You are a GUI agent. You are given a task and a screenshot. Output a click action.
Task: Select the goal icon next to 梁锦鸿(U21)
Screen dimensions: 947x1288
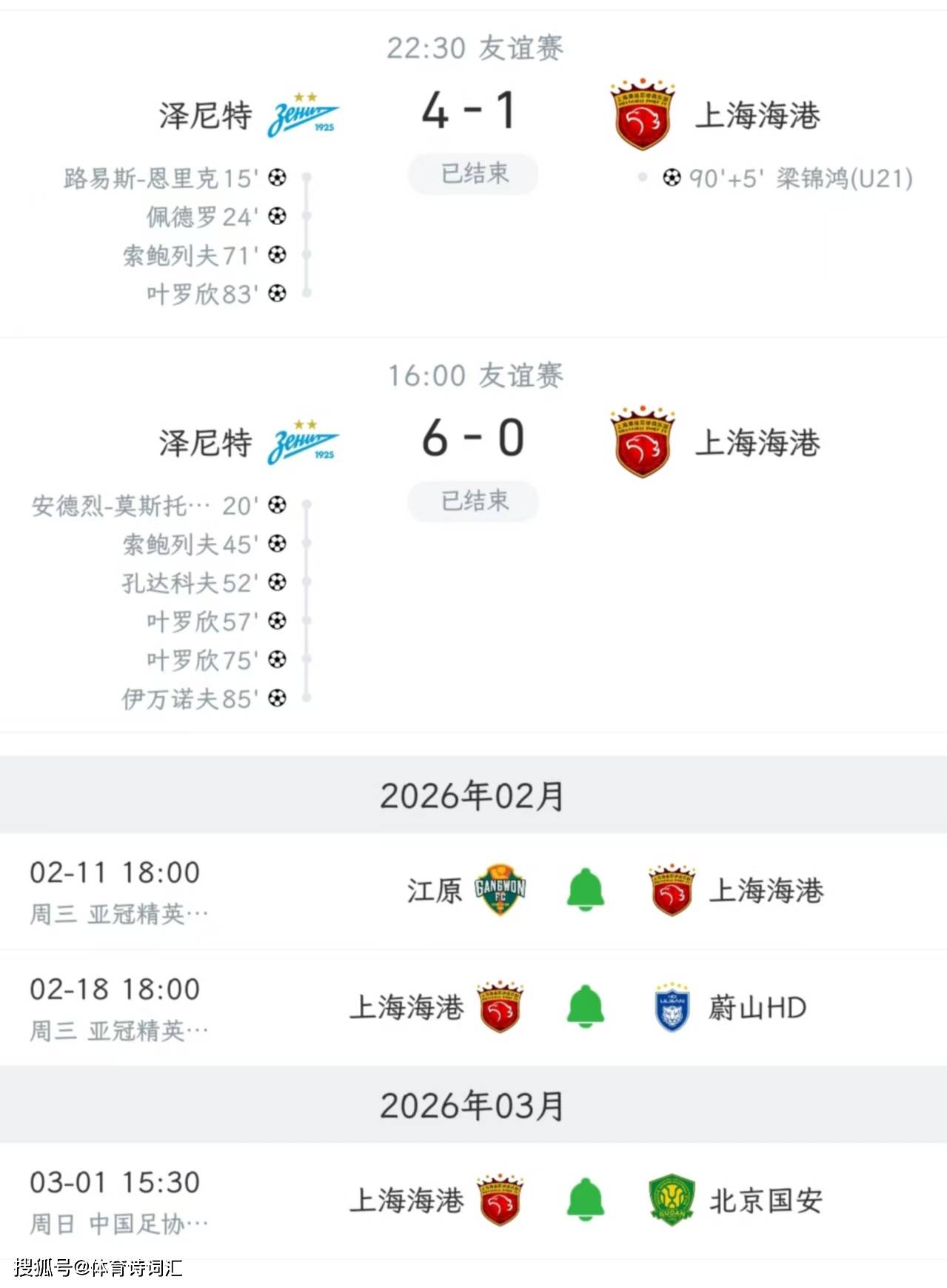coord(670,178)
